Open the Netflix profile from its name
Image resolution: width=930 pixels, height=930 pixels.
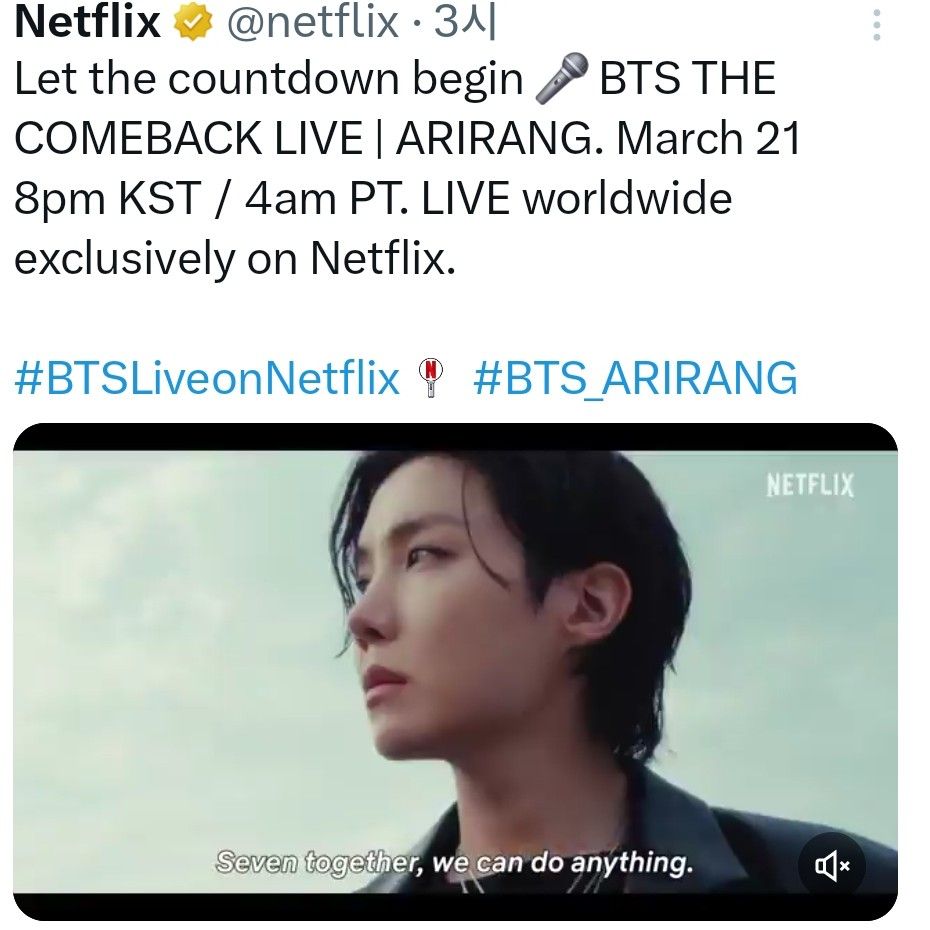click(x=88, y=22)
